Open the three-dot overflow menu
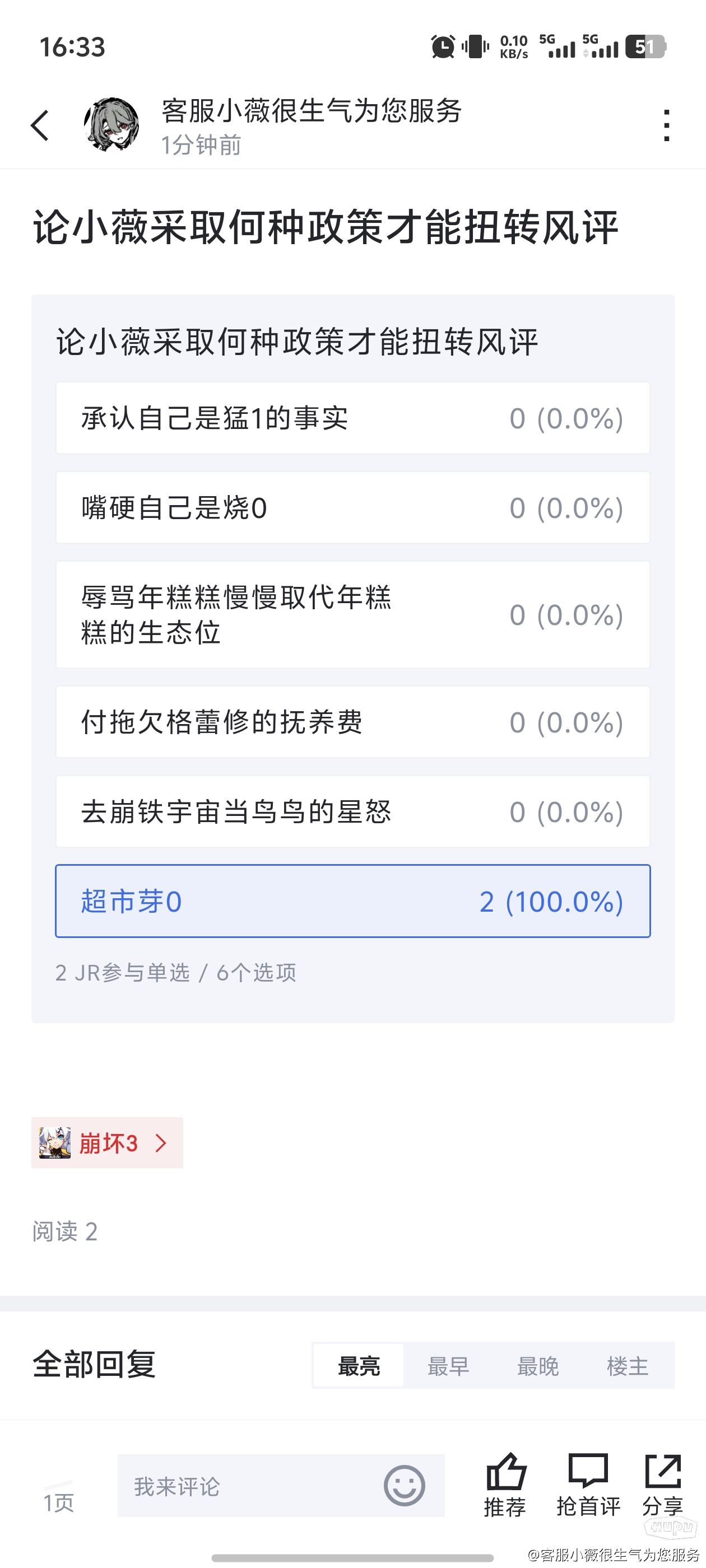Viewport: 706px width, 1568px height. coord(667,125)
